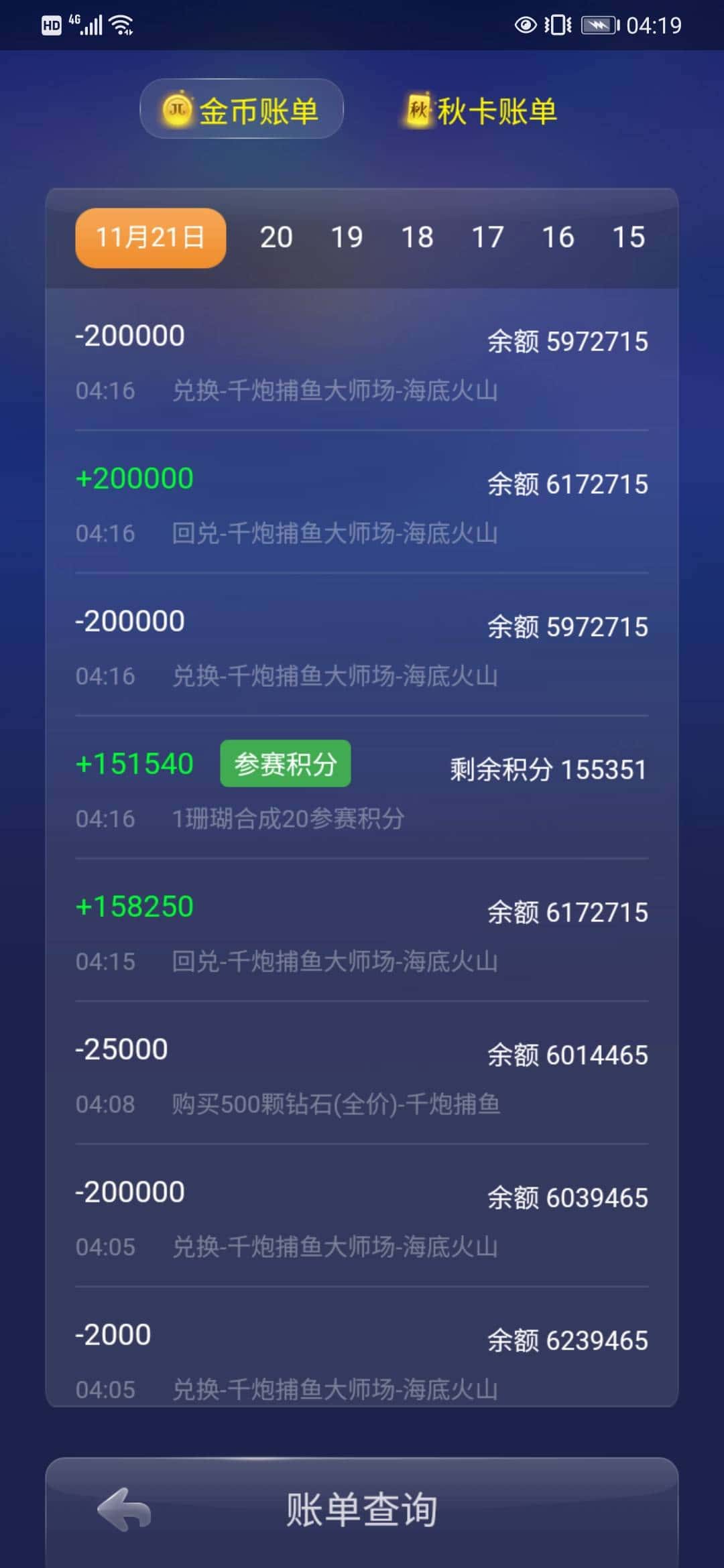Tap the battery icon in the status bar
The width and height of the screenshot is (724, 1568).
click(599, 25)
